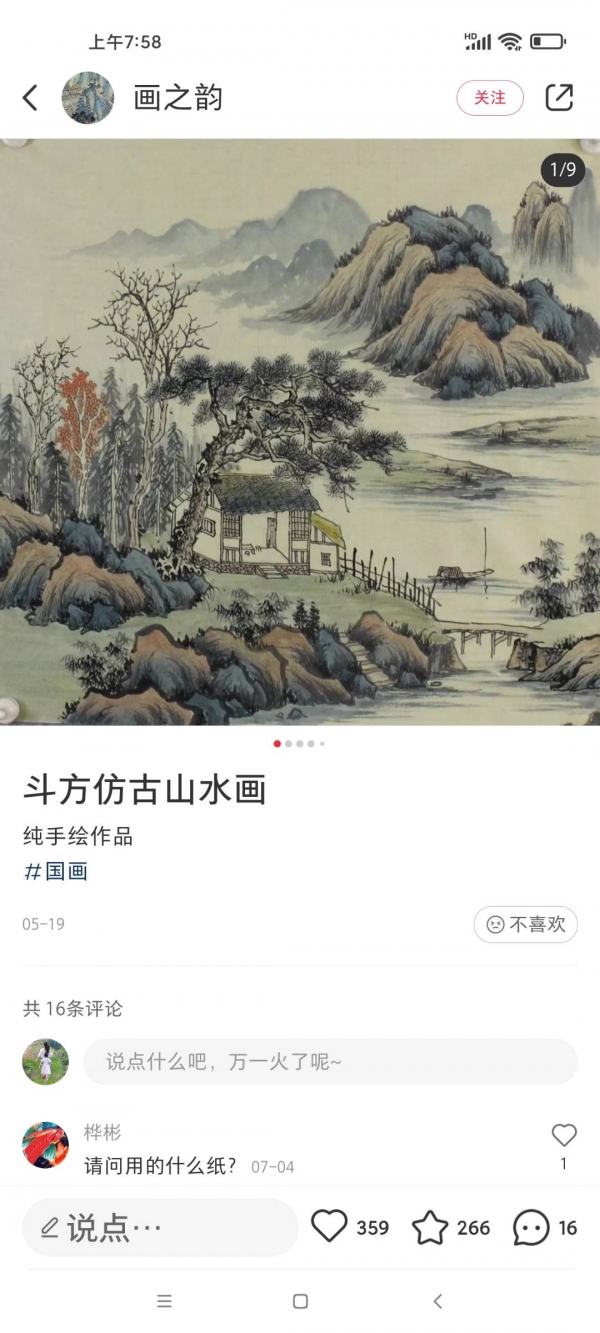Screen dimensions: 600x1333
Task: Open comments via the speech bubble icon
Action: [x=531, y=1227]
